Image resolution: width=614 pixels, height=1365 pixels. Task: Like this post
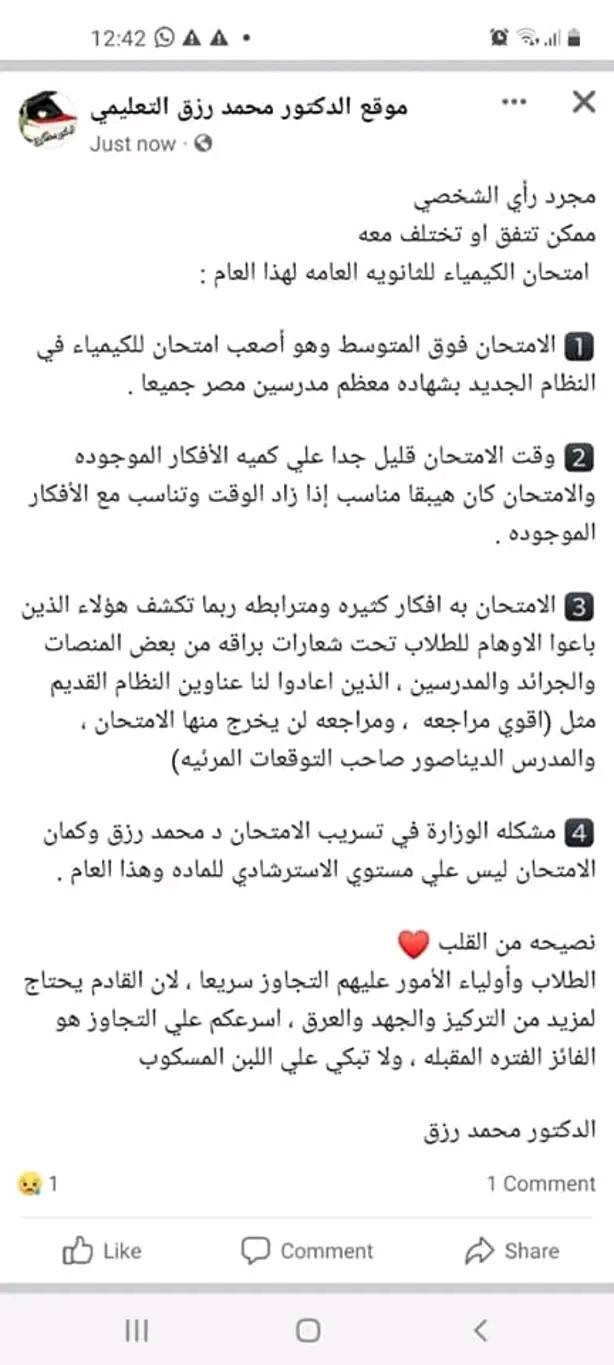point(102,1250)
